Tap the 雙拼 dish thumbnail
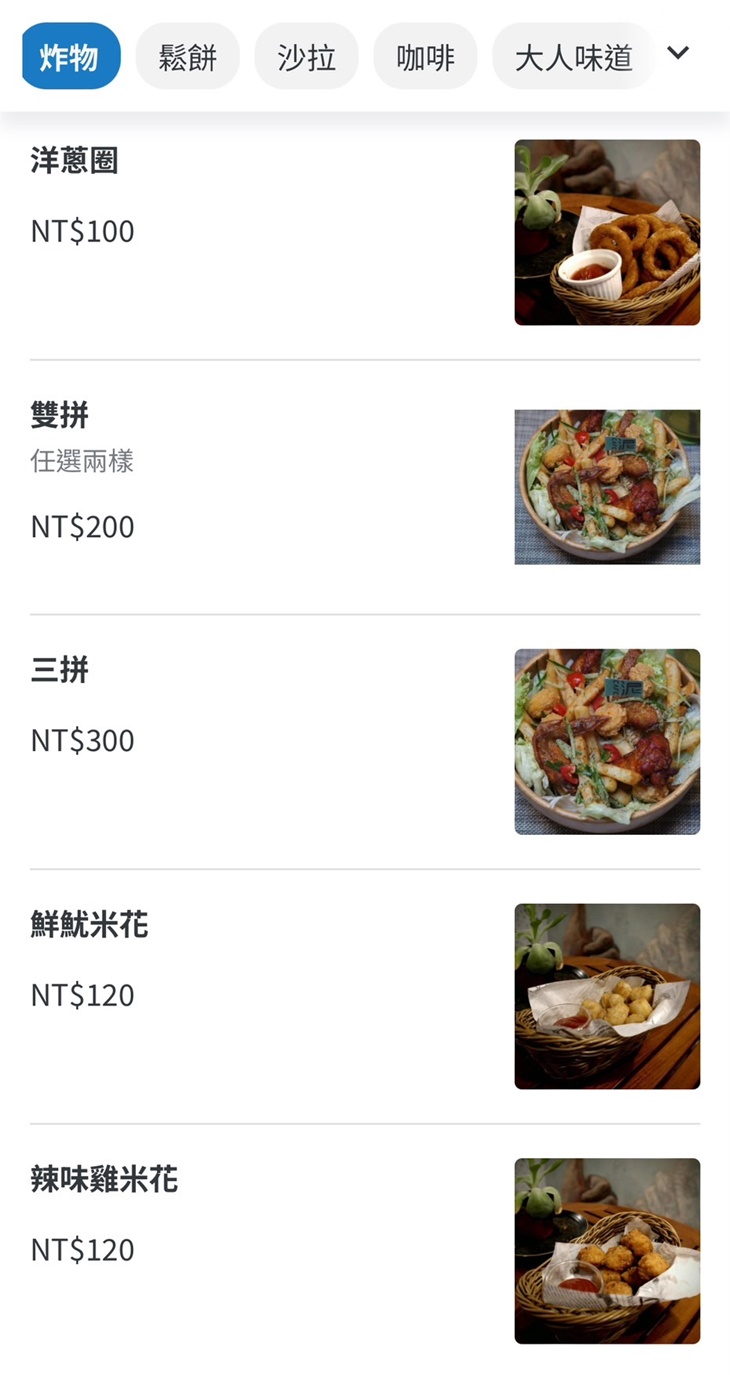The image size is (730, 1375). coord(606,485)
